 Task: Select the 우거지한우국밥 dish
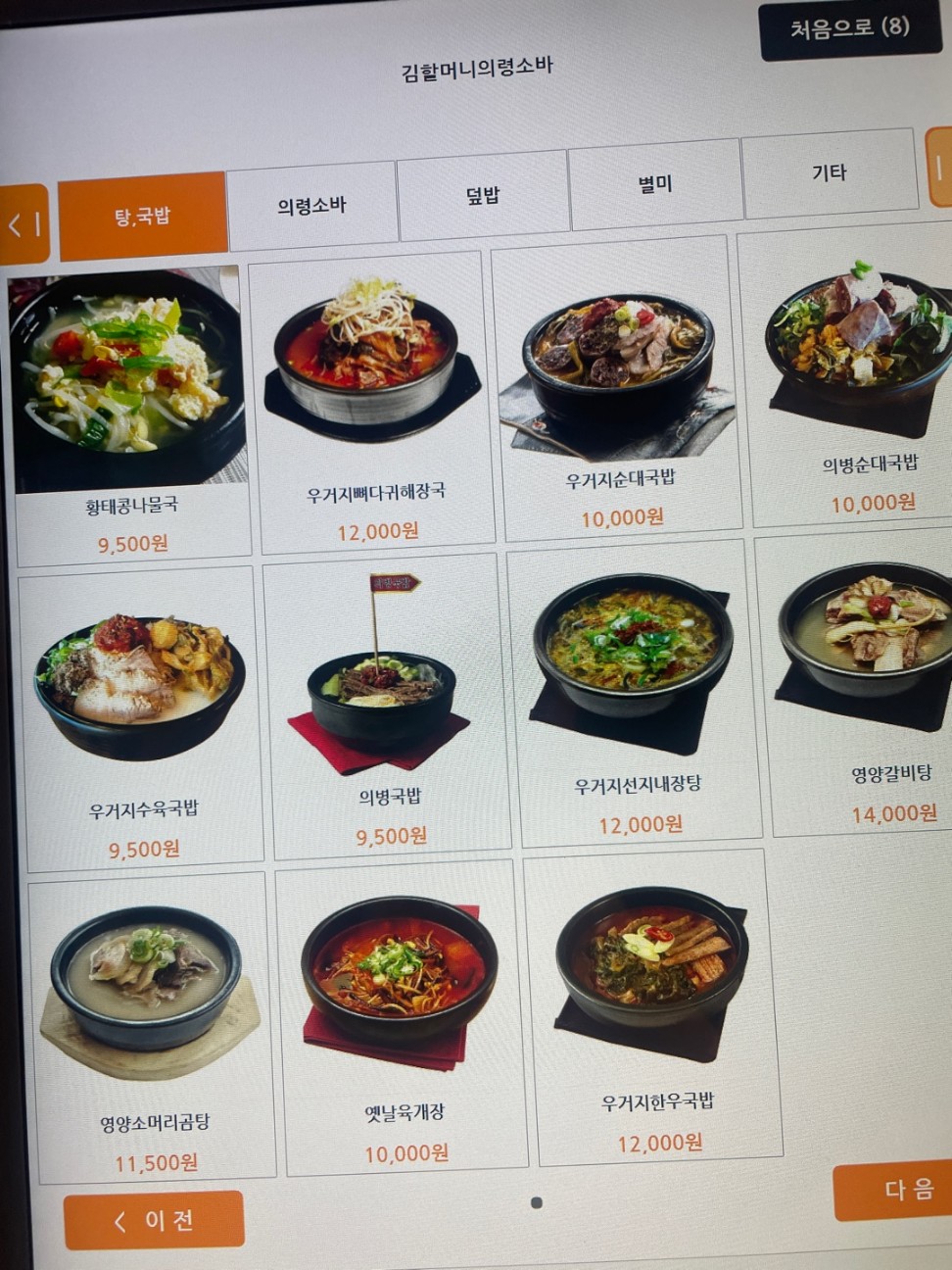[654, 1002]
